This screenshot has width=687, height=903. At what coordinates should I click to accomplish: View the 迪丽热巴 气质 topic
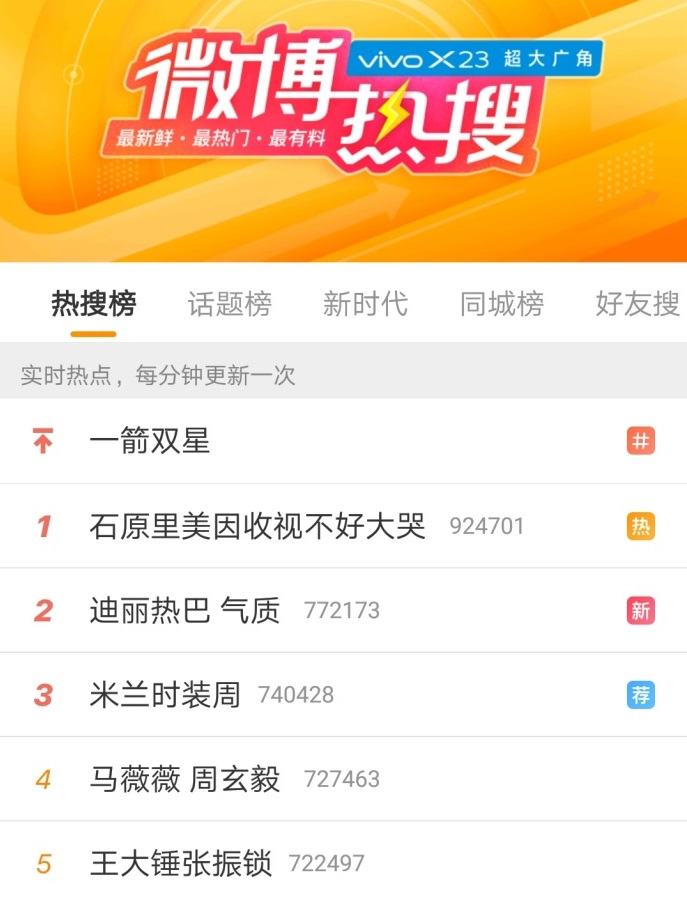pos(185,610)
